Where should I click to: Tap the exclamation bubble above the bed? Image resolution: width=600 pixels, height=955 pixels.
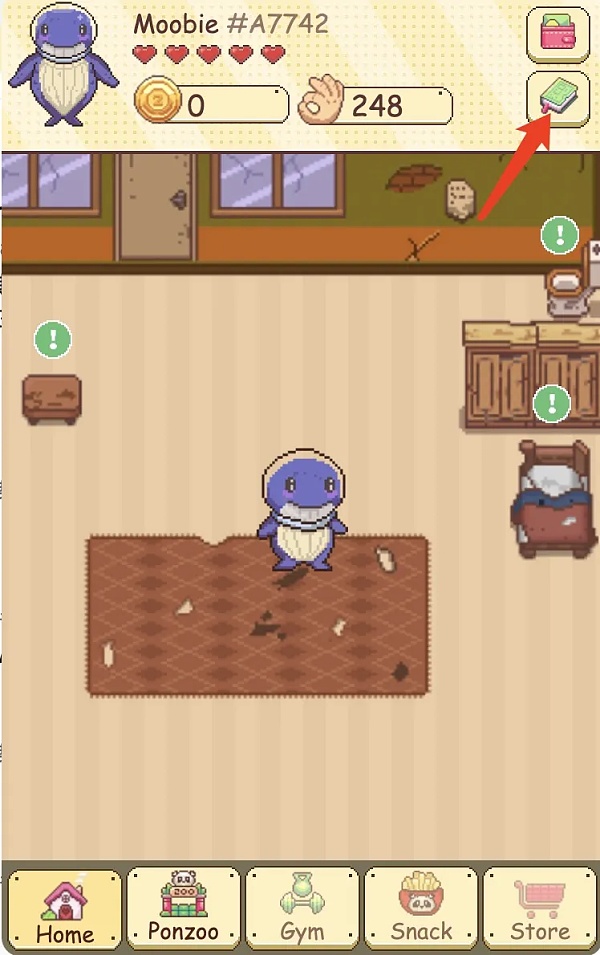coord(551,404)
